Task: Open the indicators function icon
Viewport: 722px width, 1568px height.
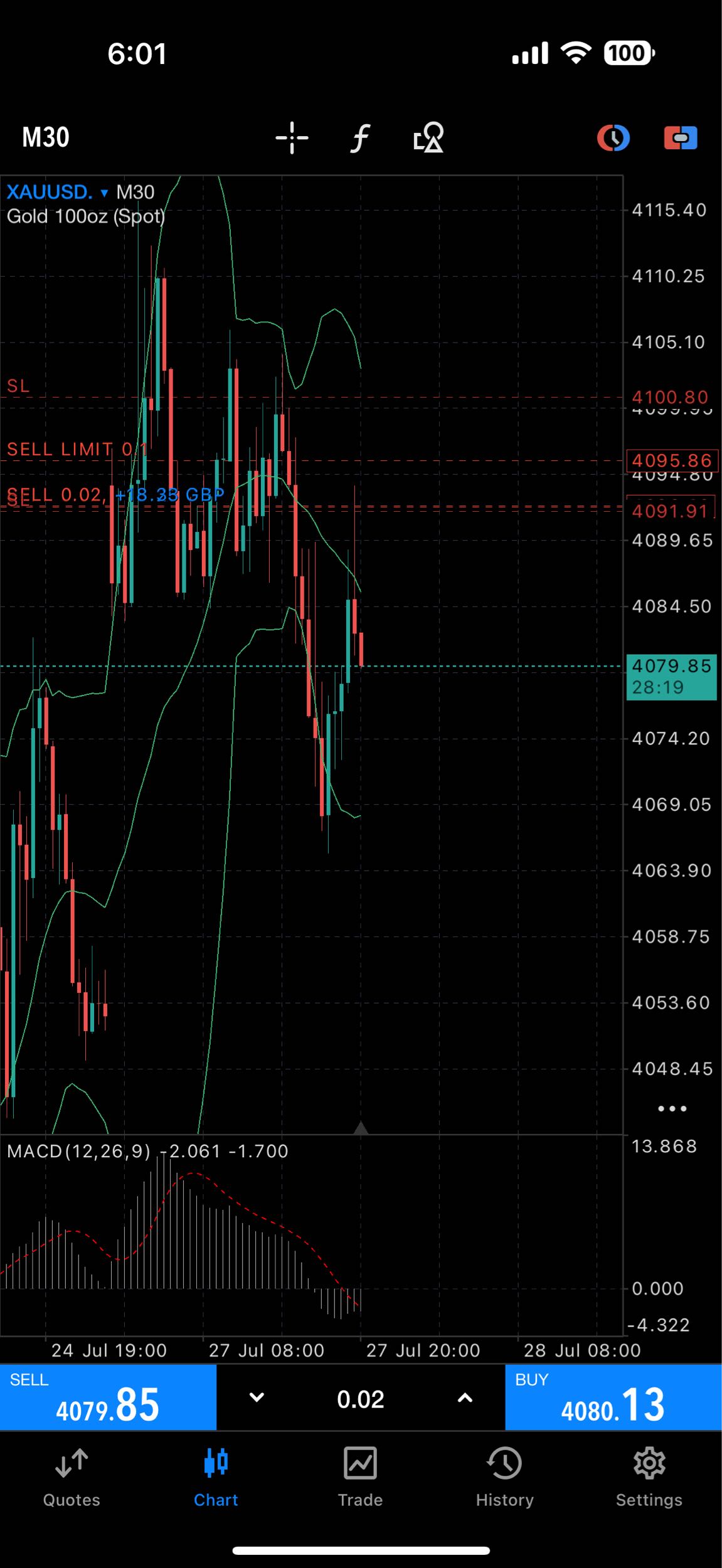Action: [360, 138]
